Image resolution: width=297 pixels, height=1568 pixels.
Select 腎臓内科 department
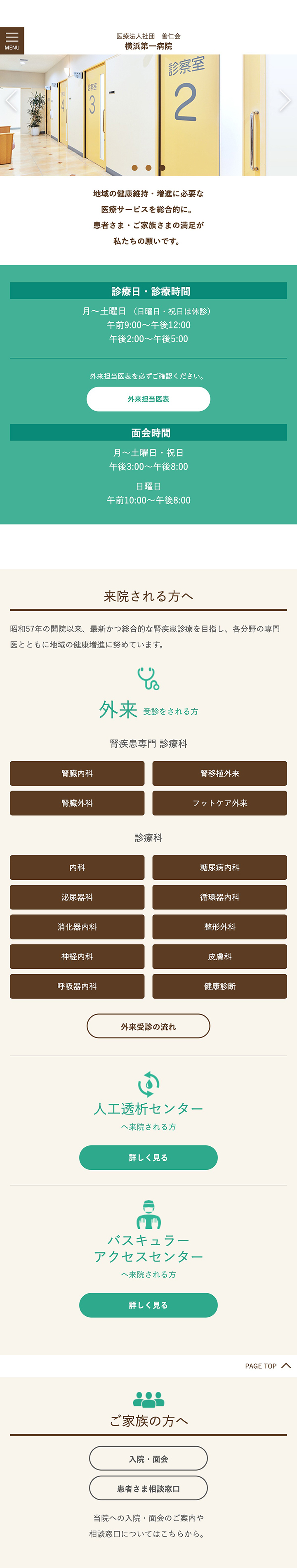[x=77, y=773]
